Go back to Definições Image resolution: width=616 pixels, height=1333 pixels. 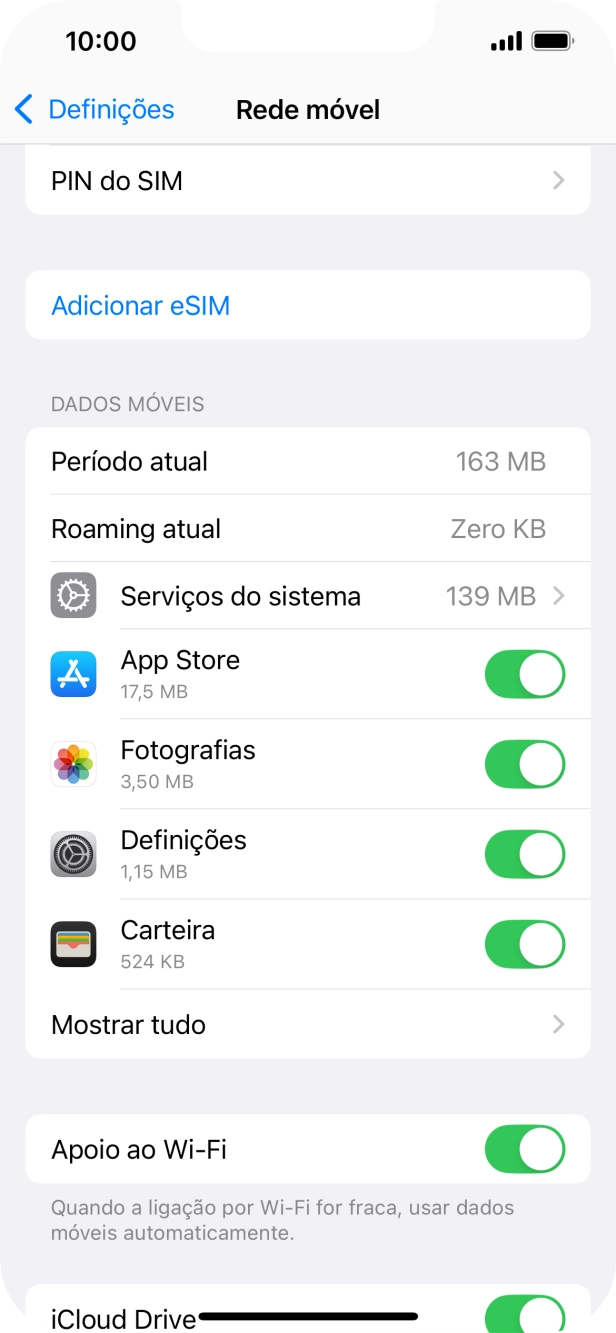(x=94, y=109)
